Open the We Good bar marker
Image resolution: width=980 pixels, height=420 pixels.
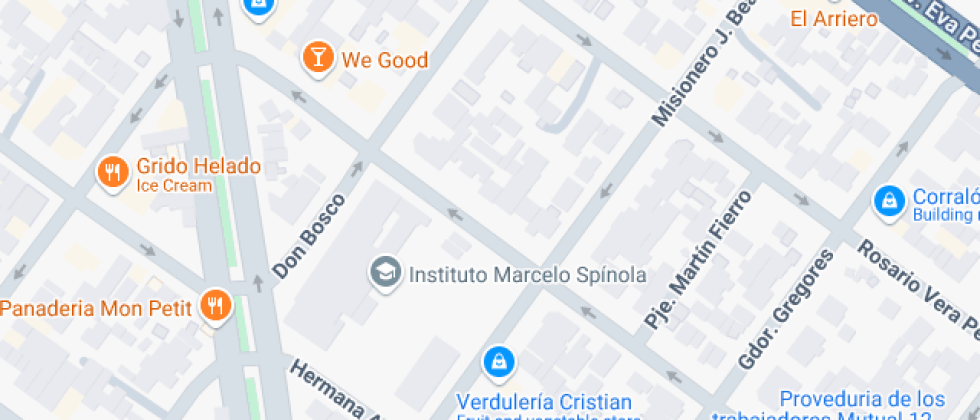tap(318, 57)
